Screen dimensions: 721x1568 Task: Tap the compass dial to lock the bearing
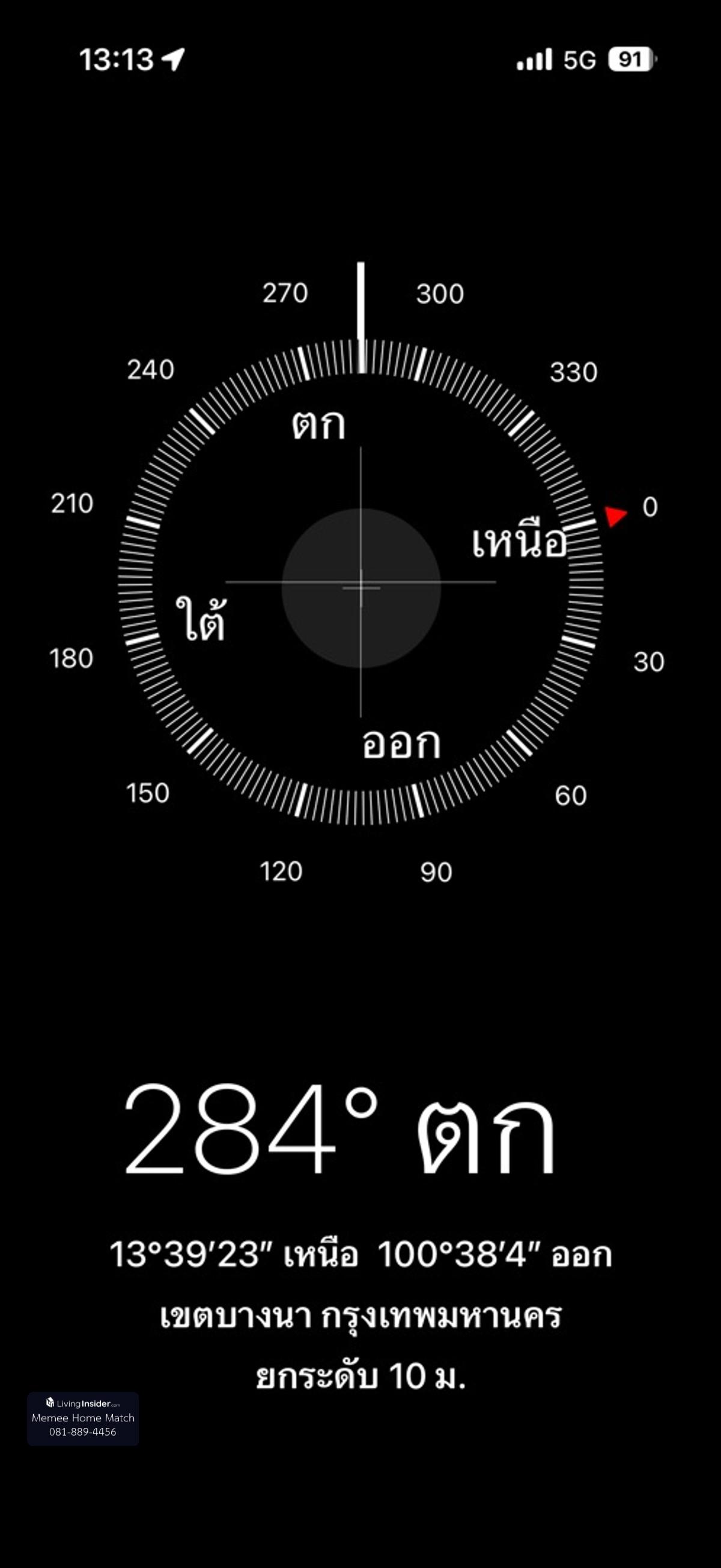(x=361, y=587)
